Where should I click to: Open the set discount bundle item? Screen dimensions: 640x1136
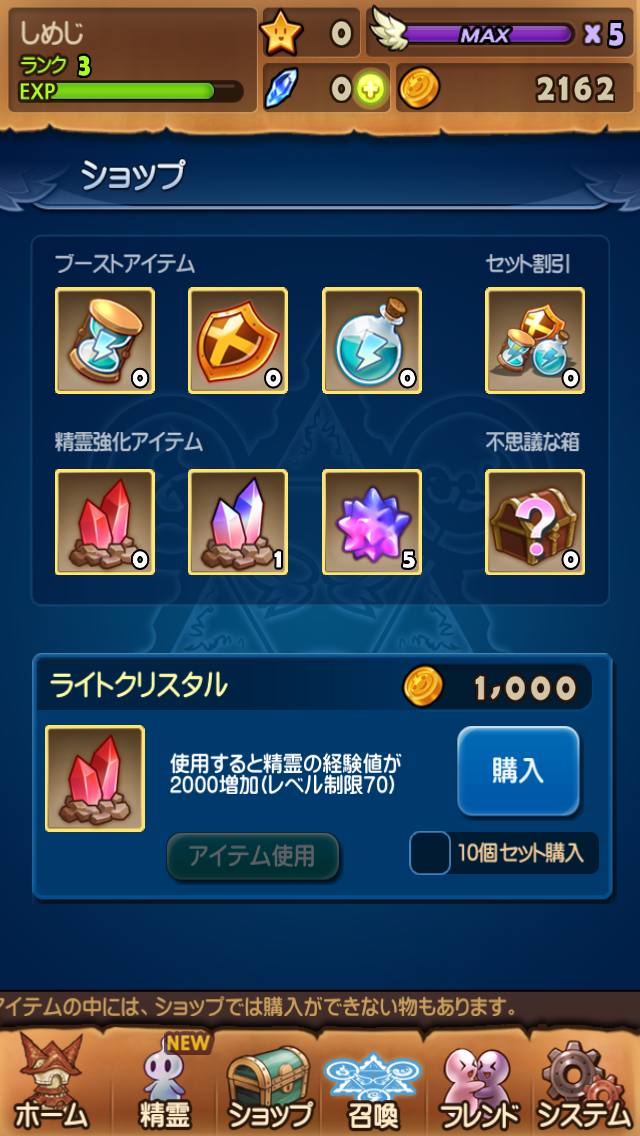[535, 341]
